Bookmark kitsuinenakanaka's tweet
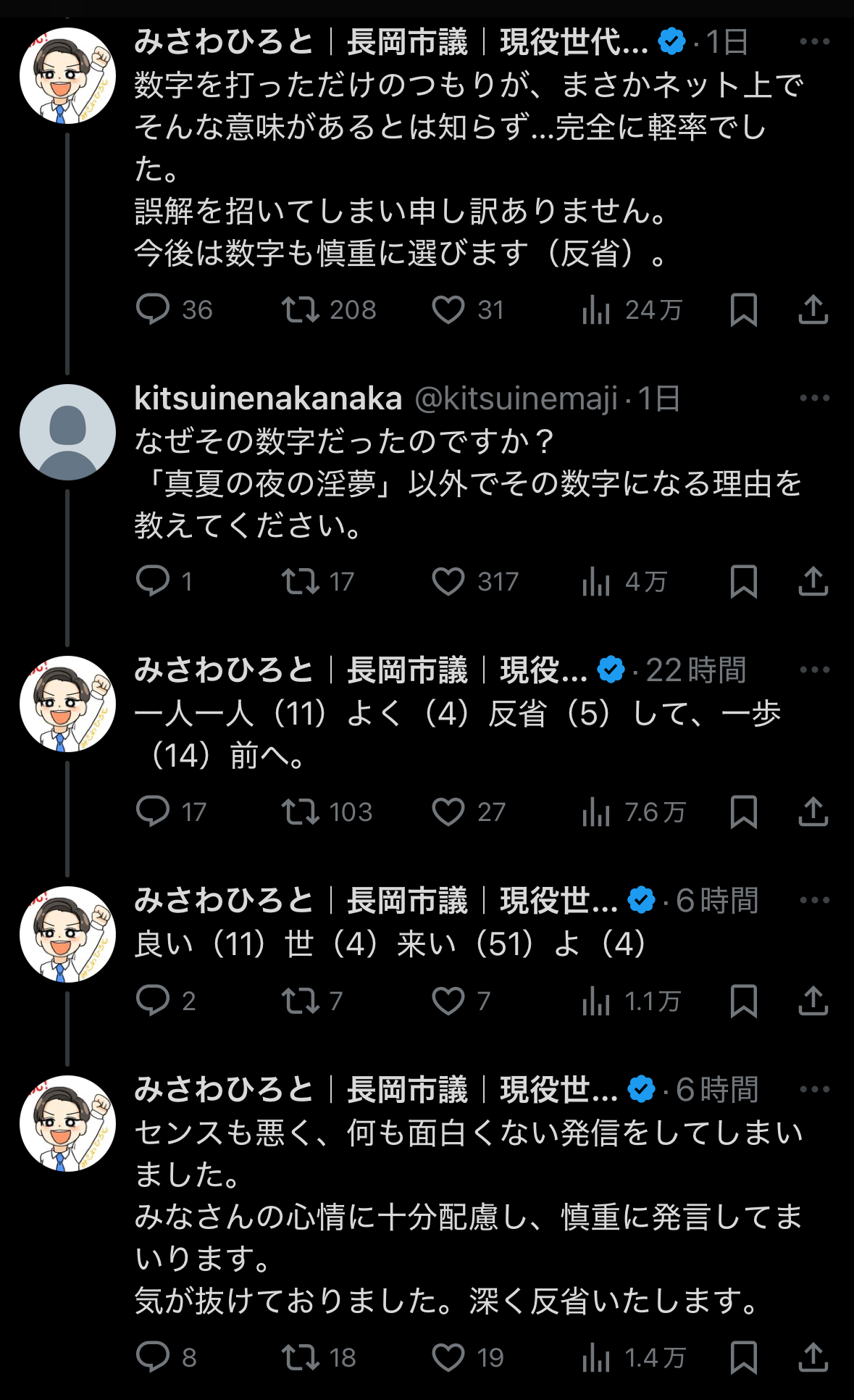Image resolution: width=854 pixels, height=1400 pixels. [743, 581]
